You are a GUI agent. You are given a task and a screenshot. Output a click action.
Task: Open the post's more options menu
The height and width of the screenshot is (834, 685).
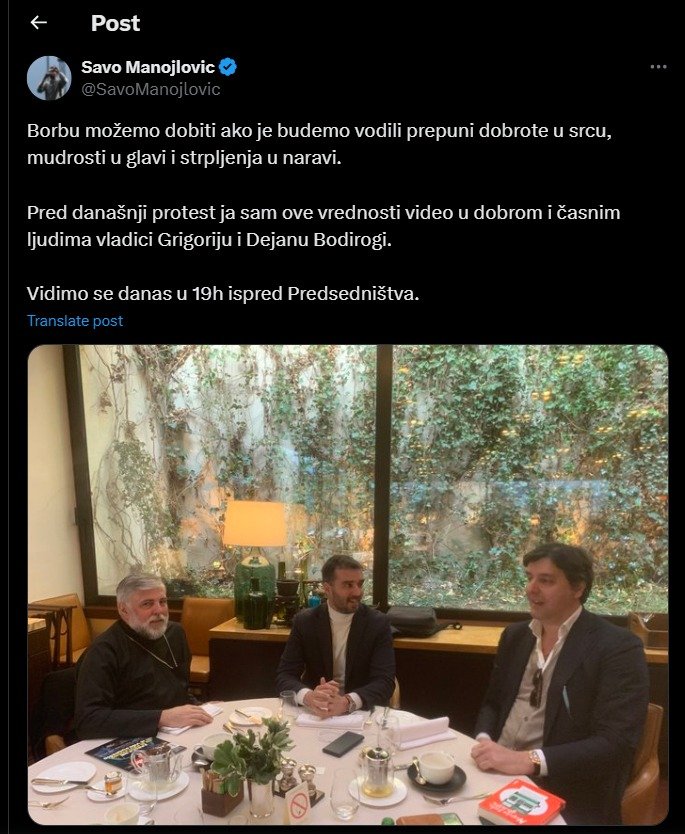658,67
